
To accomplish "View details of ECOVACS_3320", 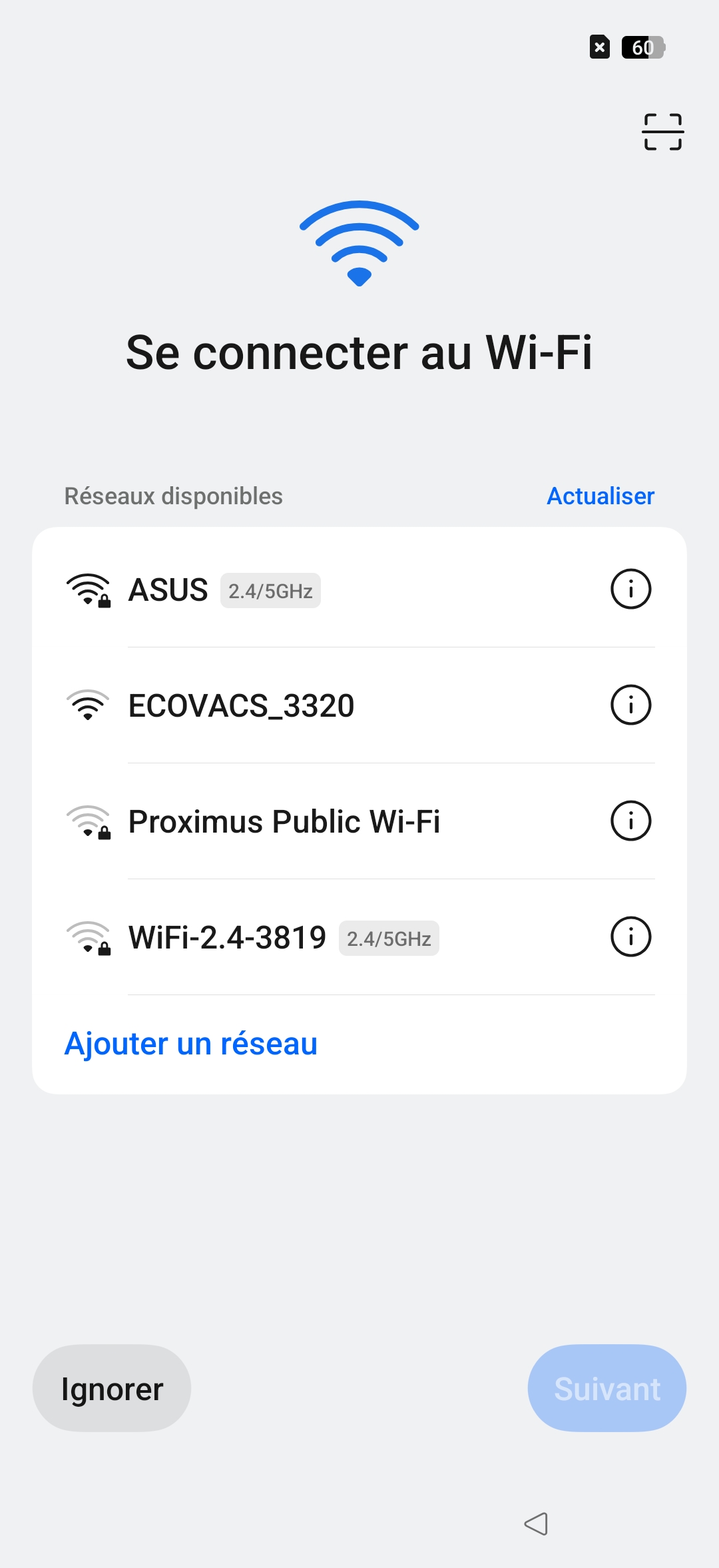I will click(630, 705).
